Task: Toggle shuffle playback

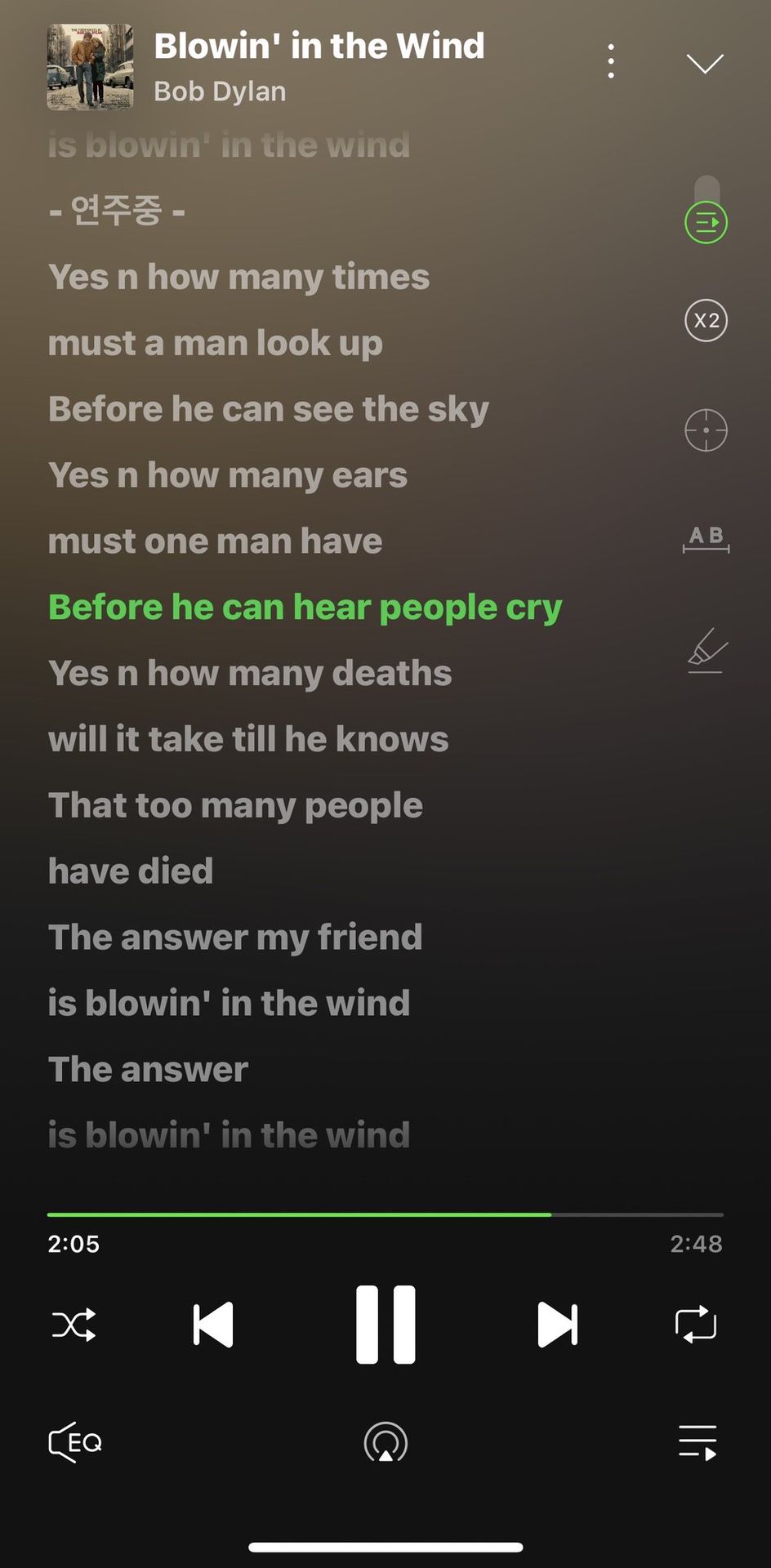Action: click(x=74, y=1325)
